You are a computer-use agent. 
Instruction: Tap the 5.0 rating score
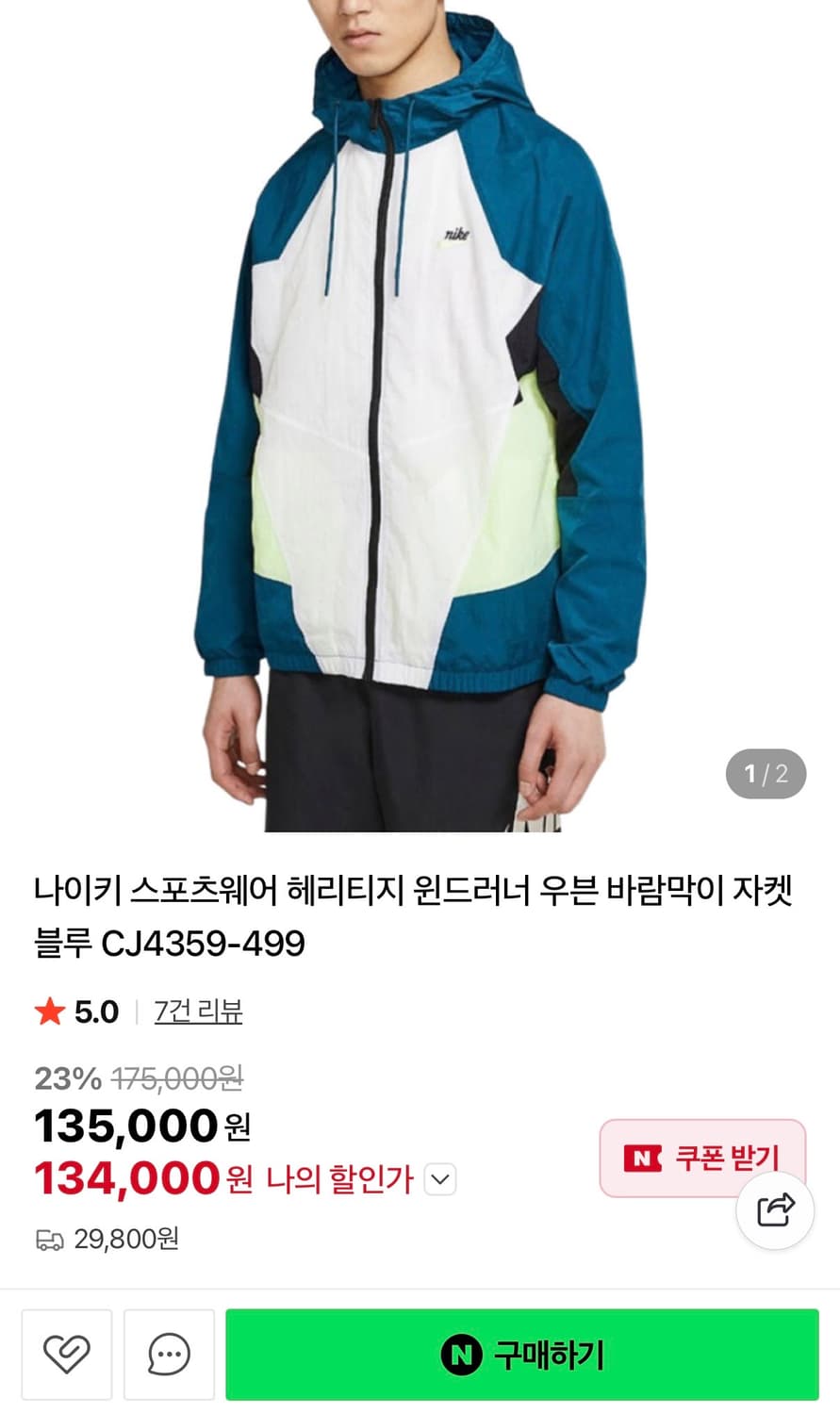coord(92,1012)
